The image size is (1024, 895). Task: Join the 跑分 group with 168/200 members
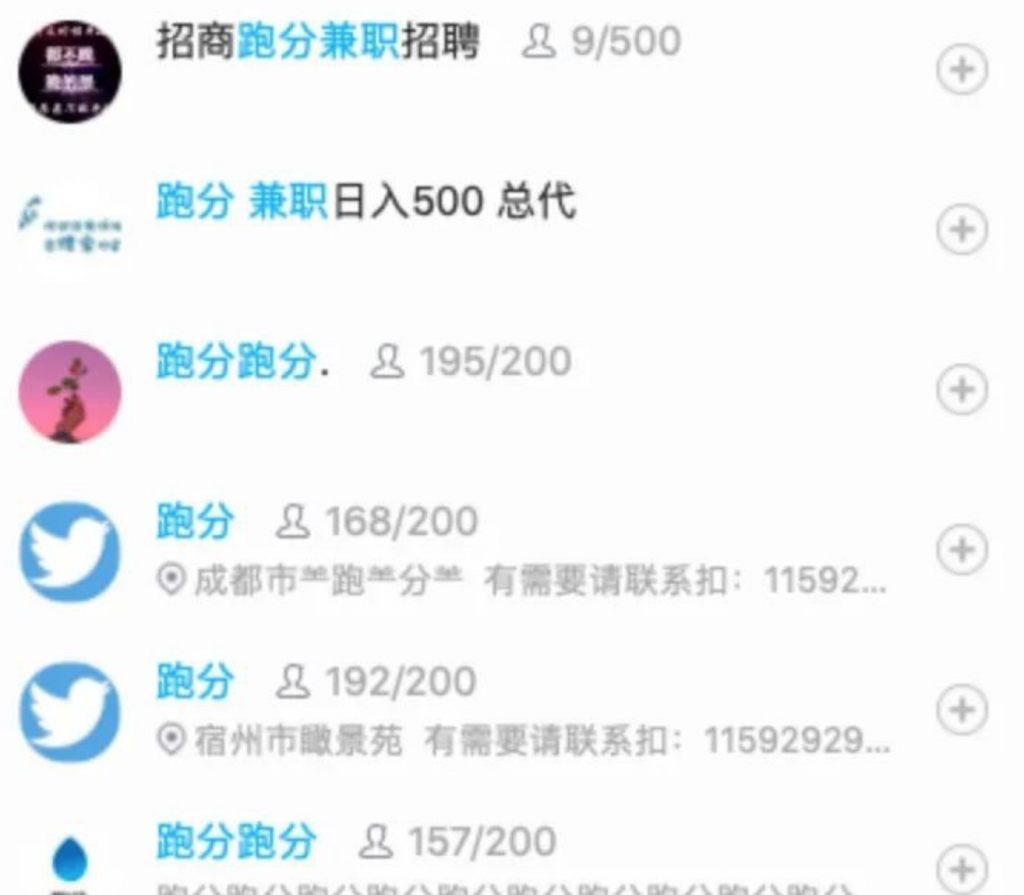coord(961,549)
